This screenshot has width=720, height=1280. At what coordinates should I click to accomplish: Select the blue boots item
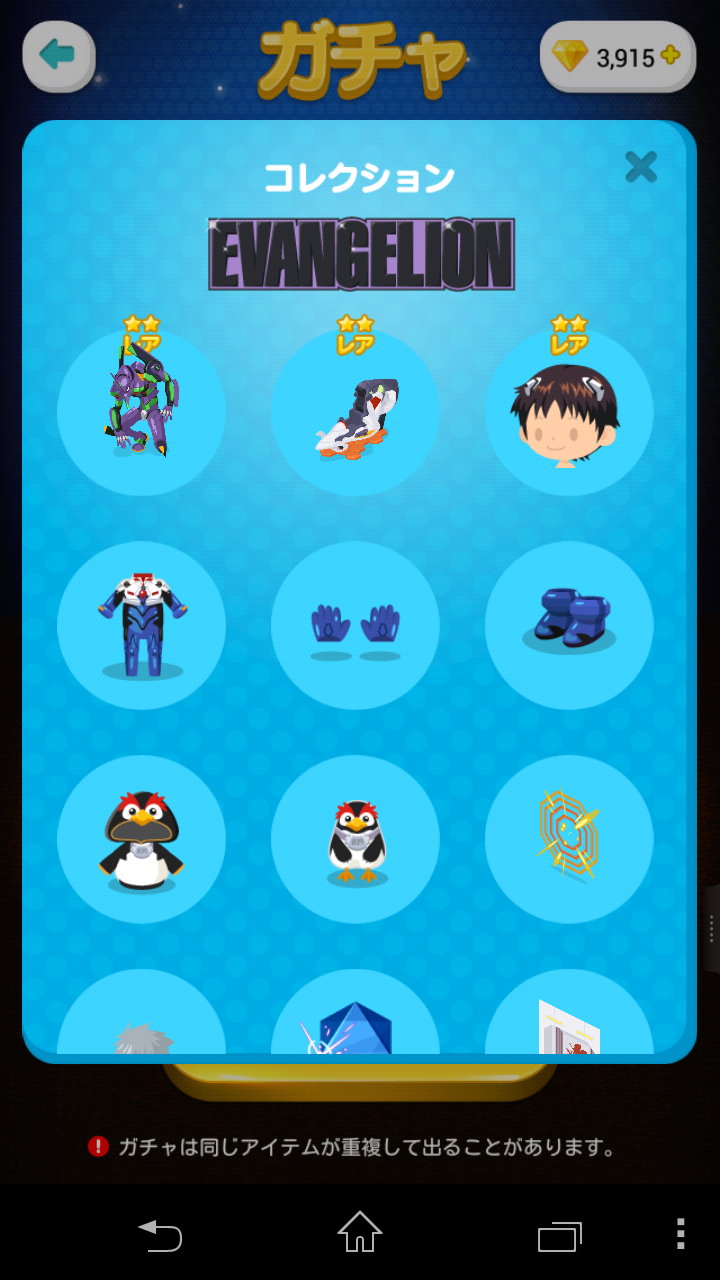pos(569,625)
